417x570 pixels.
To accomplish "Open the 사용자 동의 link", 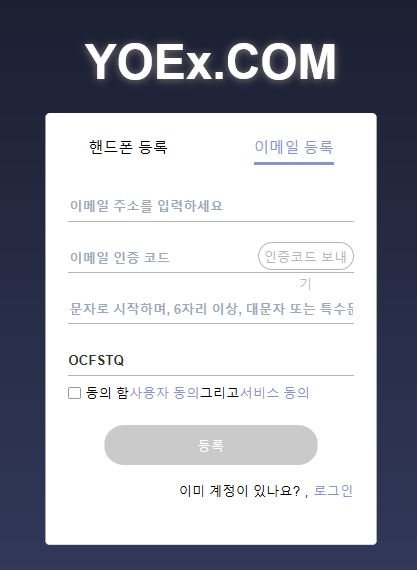I will point(164,393).
